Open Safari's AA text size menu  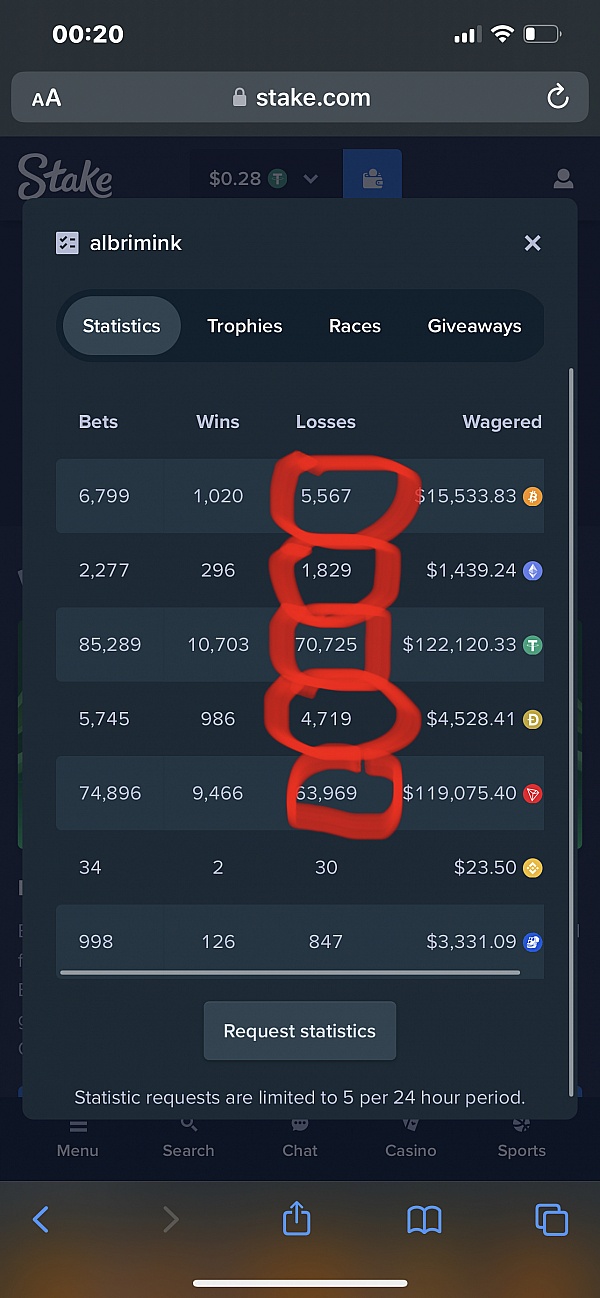tap(46, 97)
